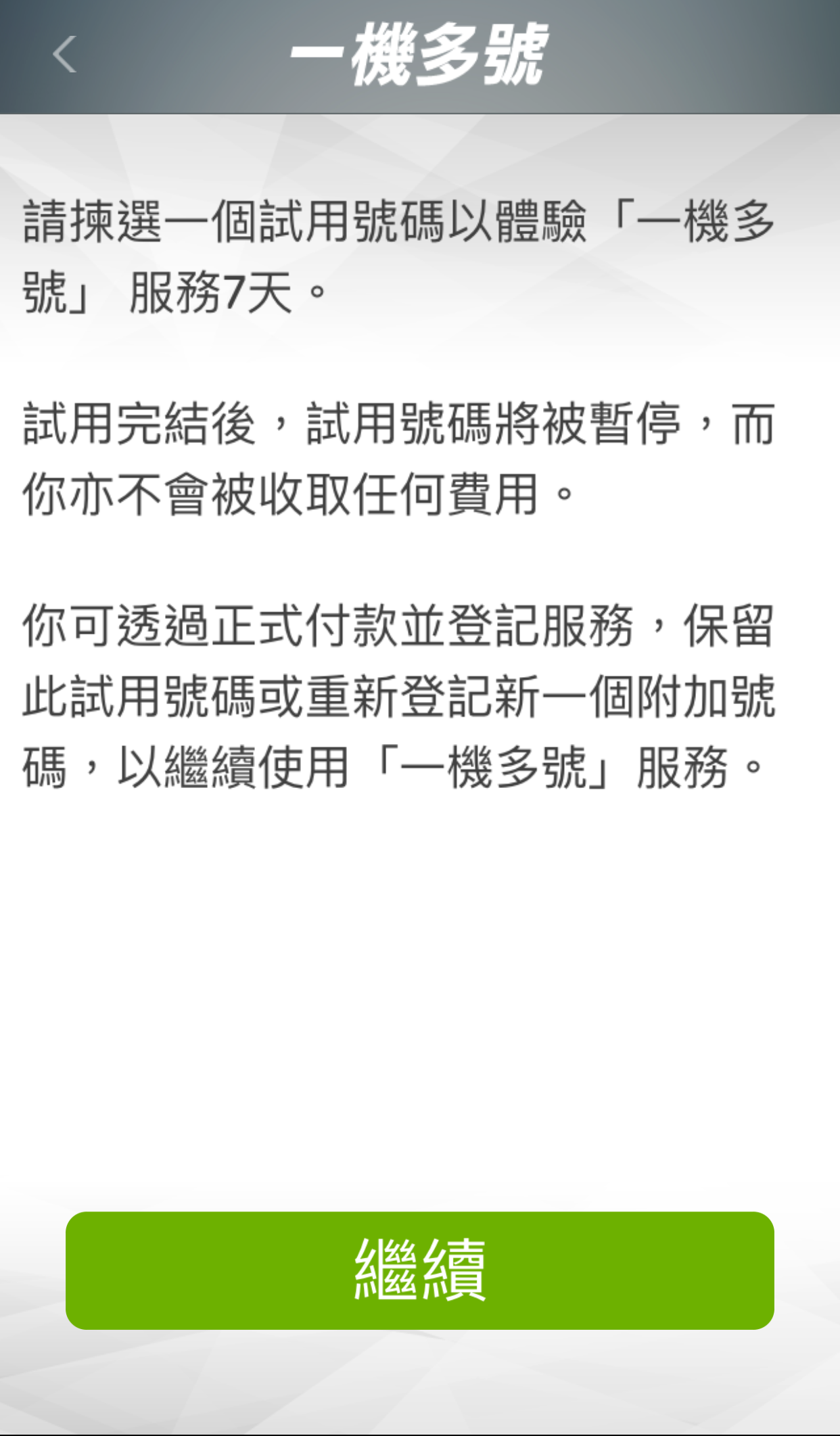Go back using the header arrow
The width and height of the screenshot is (840, 1436).
coord(64,54)
